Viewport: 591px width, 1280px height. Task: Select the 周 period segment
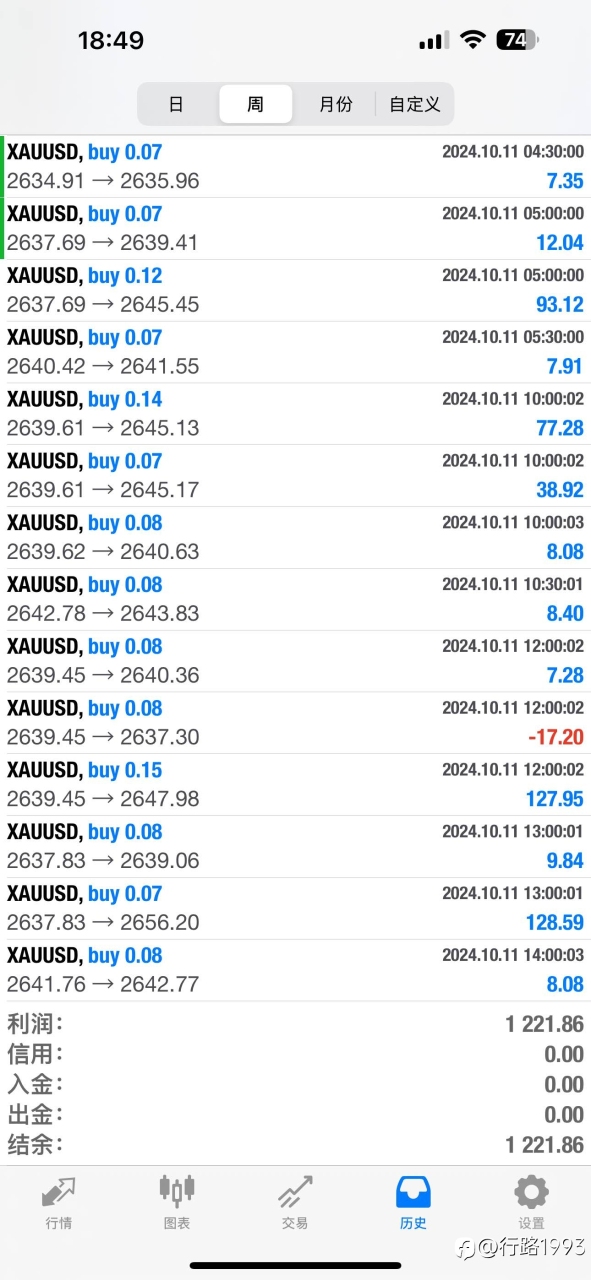coord(256,104)
